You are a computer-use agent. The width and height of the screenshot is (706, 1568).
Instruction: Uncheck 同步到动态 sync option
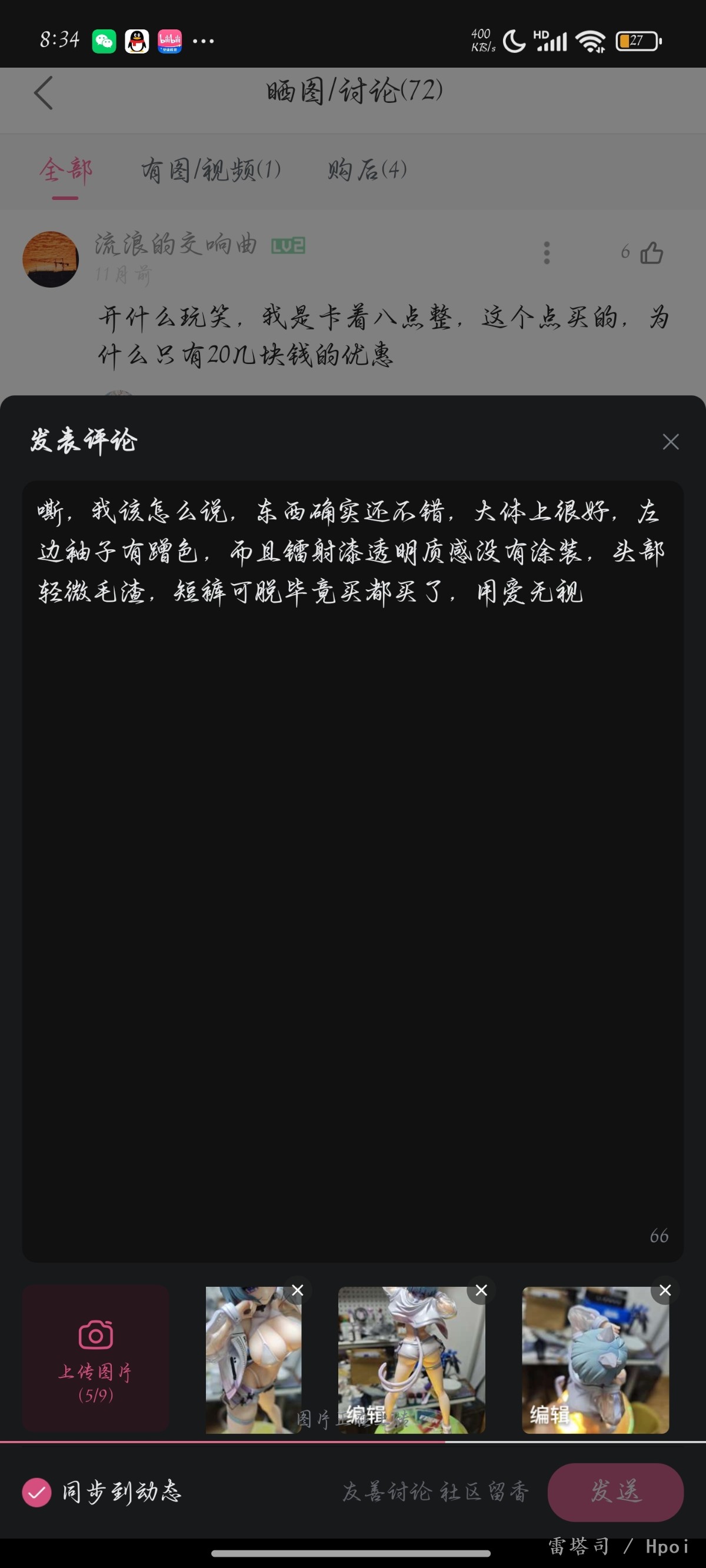tap(36, 1492)
